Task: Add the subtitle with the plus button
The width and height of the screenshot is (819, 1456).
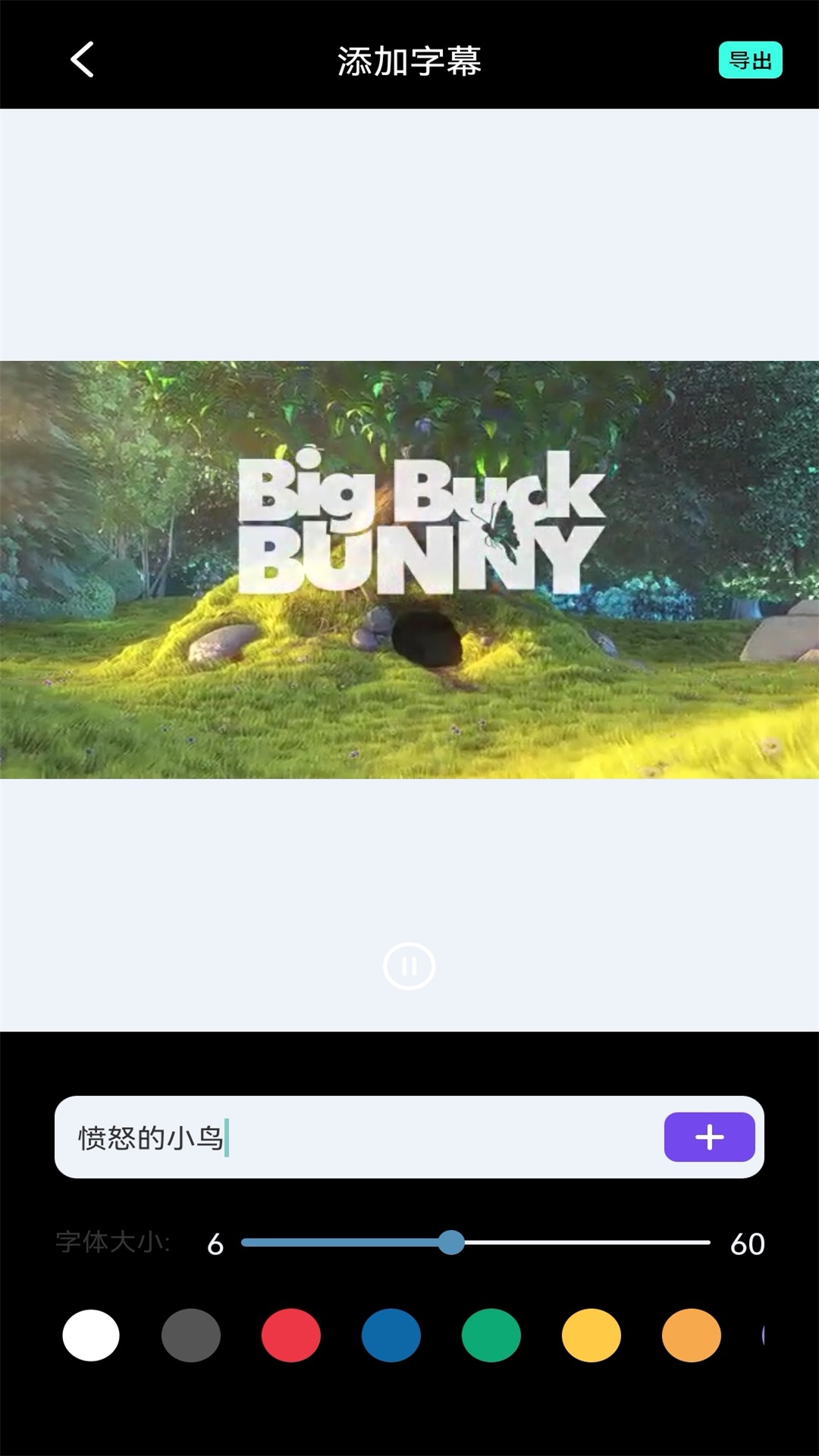Action: [709, 1137]
